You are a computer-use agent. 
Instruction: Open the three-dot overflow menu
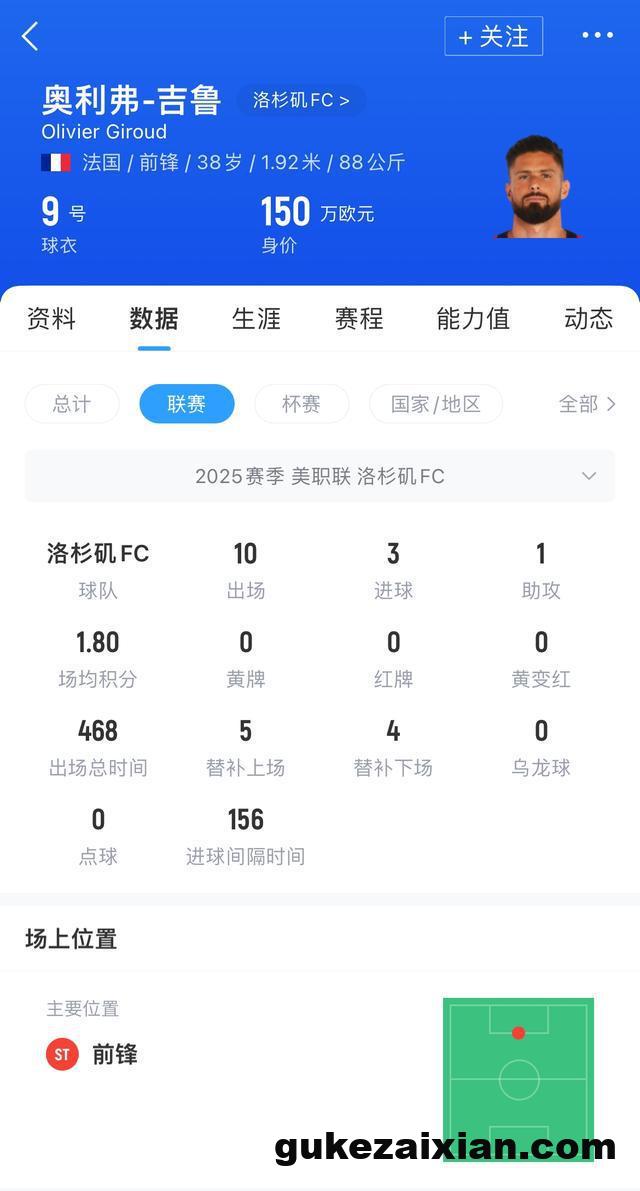click(x=597, y=36)
